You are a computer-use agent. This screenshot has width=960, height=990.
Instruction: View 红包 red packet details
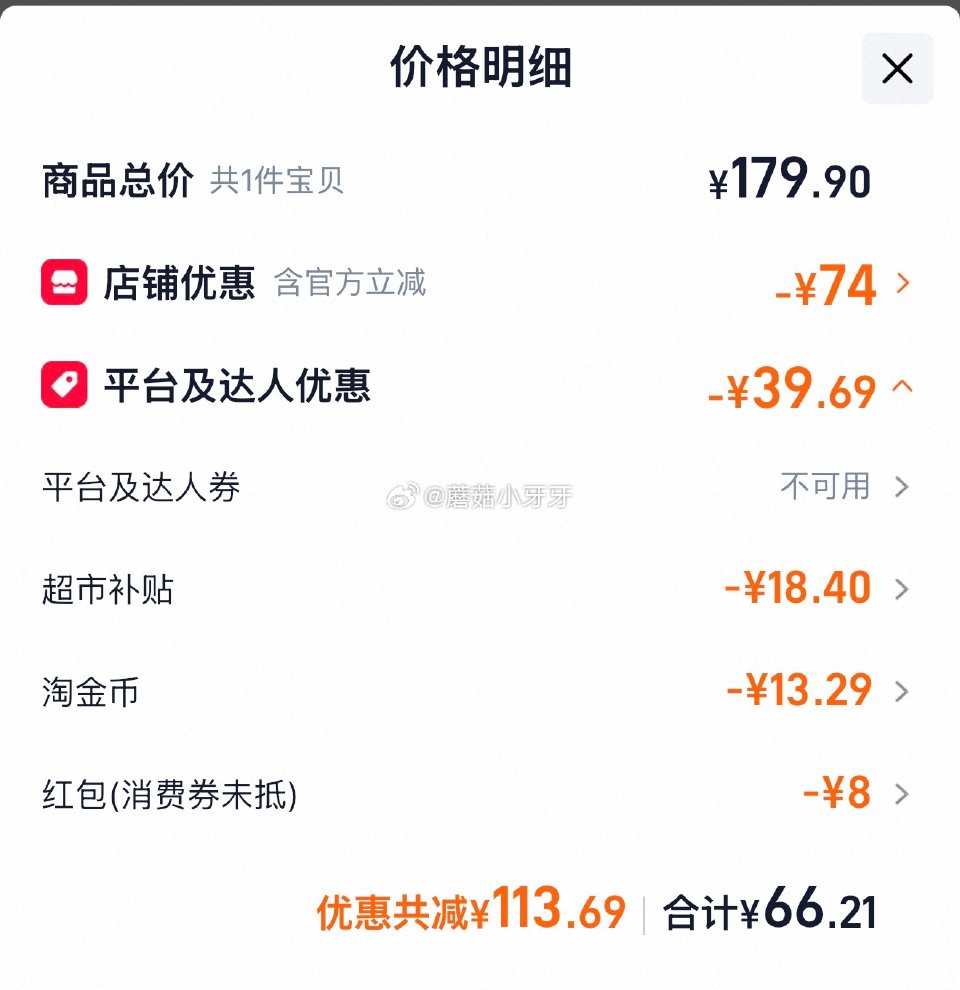coord(901,794)
